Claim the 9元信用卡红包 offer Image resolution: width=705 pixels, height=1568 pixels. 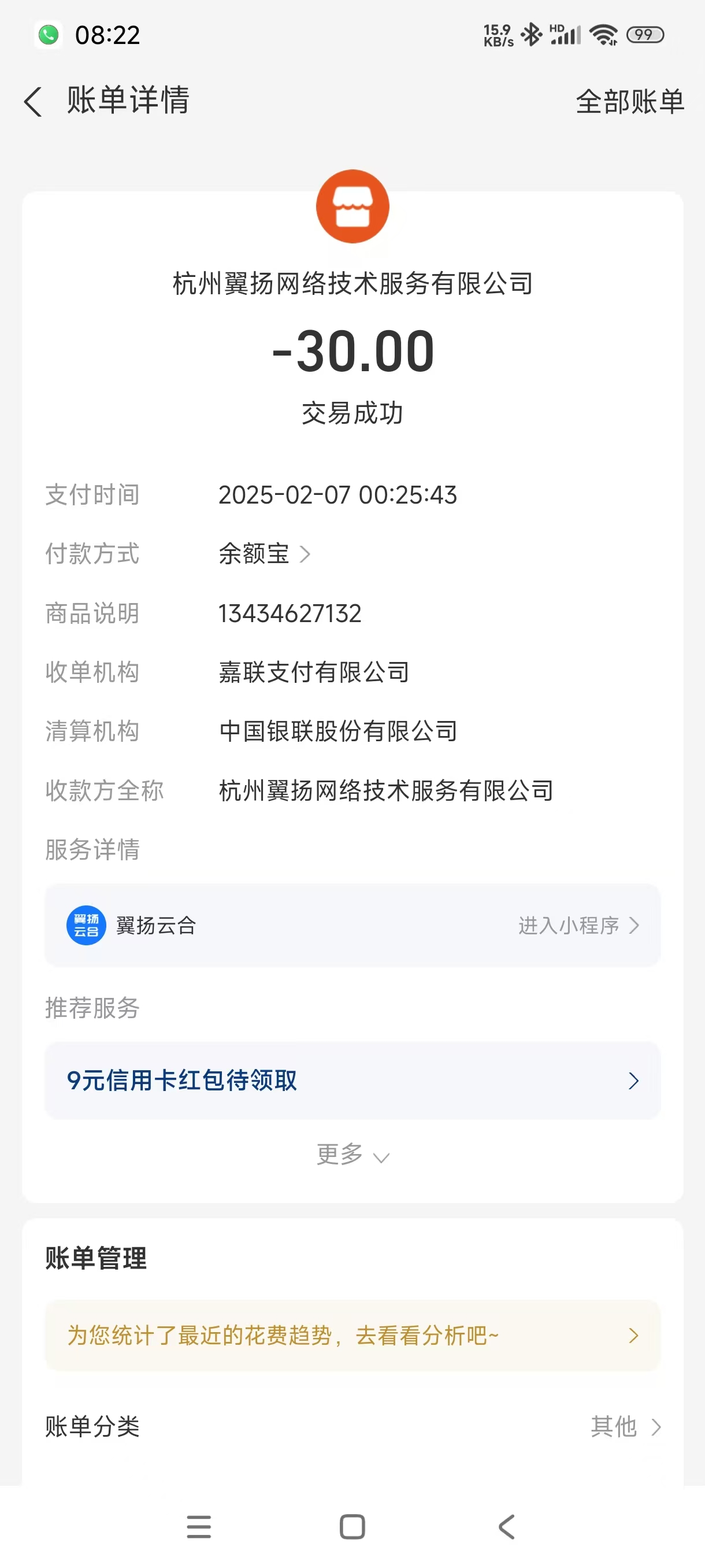click(x=352, y=1081)
